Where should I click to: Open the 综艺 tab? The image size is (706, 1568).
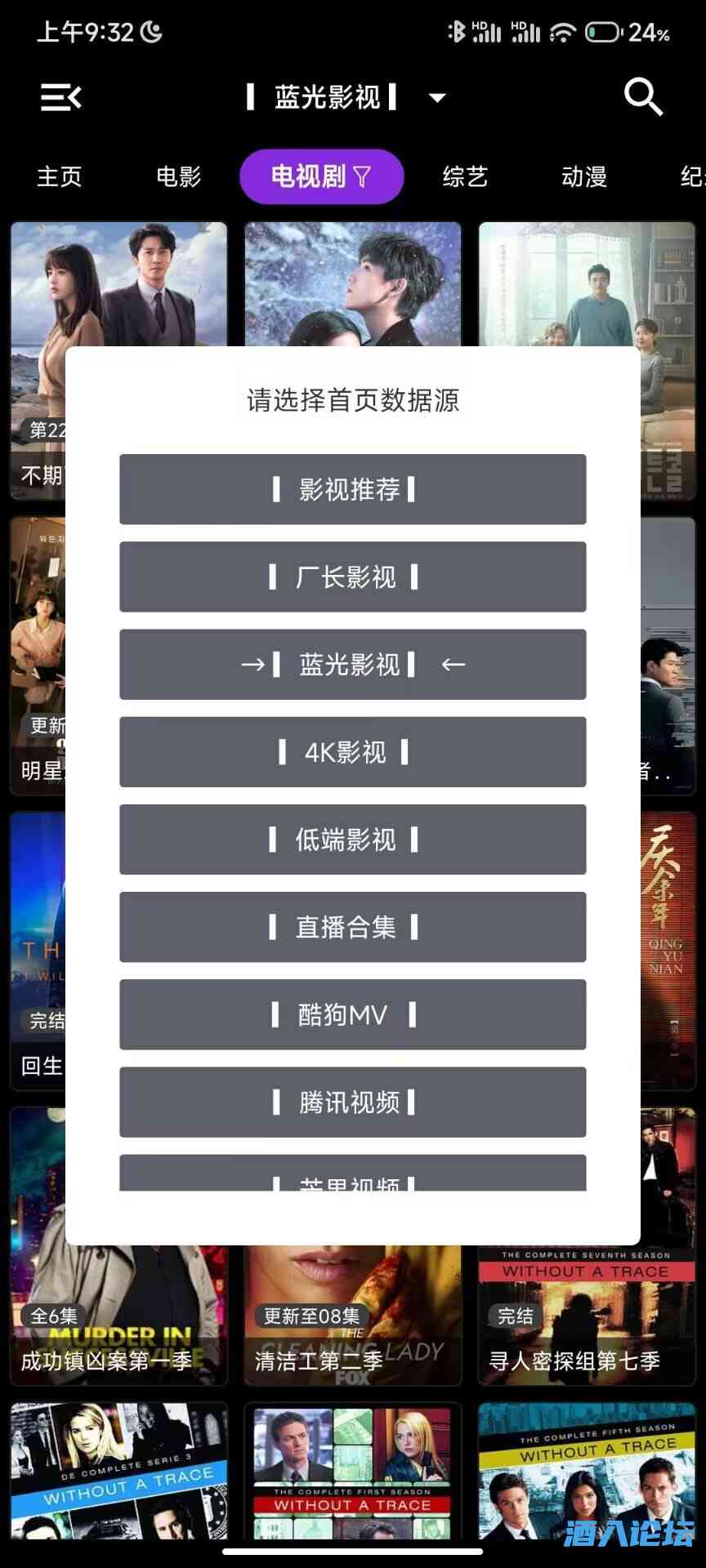pos(465,176)
